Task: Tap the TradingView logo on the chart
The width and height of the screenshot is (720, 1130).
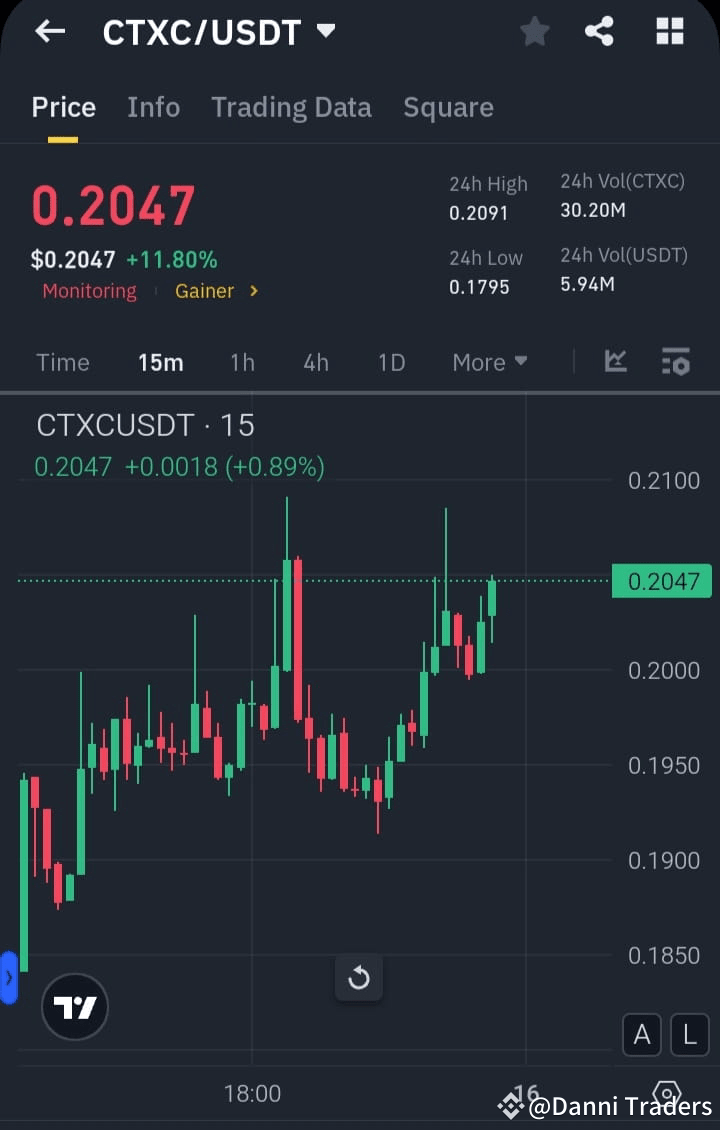Action: [74, 1007]
